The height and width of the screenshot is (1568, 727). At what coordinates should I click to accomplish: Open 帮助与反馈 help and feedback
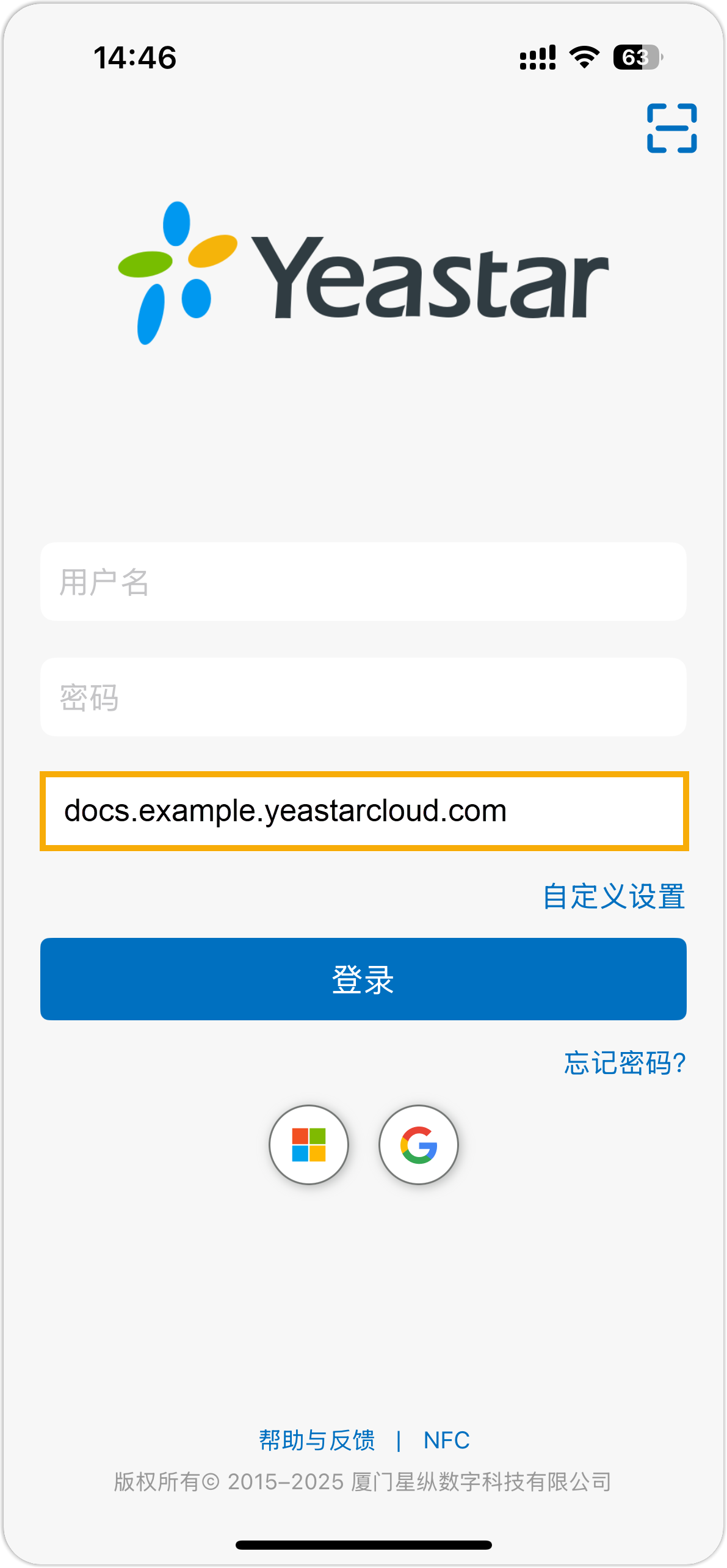point(317,1440)
